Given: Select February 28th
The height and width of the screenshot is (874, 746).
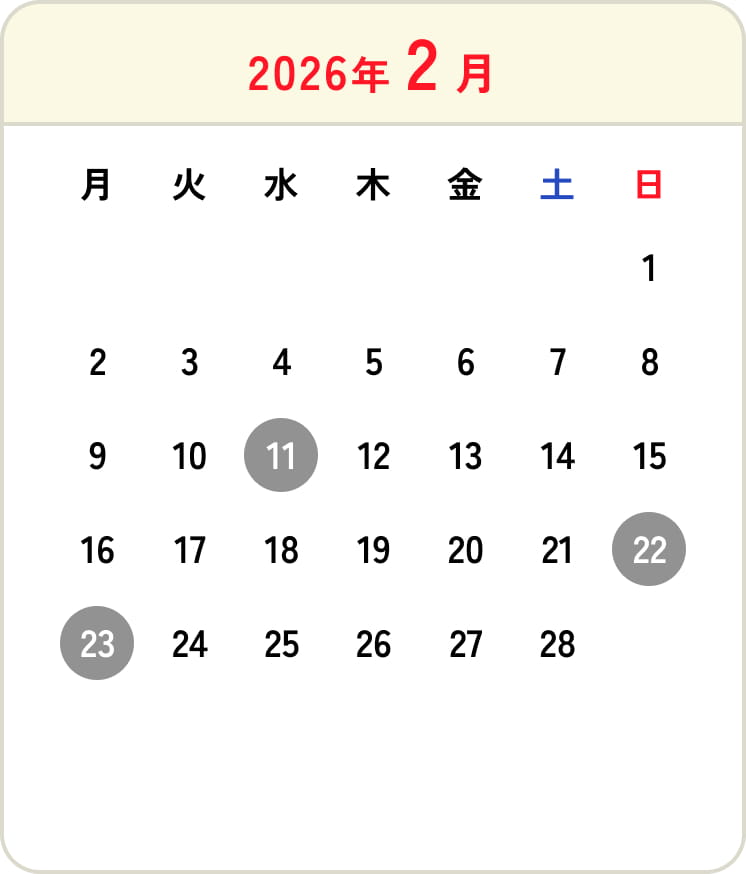Looking at the screenshot, I should coord(558,643).
